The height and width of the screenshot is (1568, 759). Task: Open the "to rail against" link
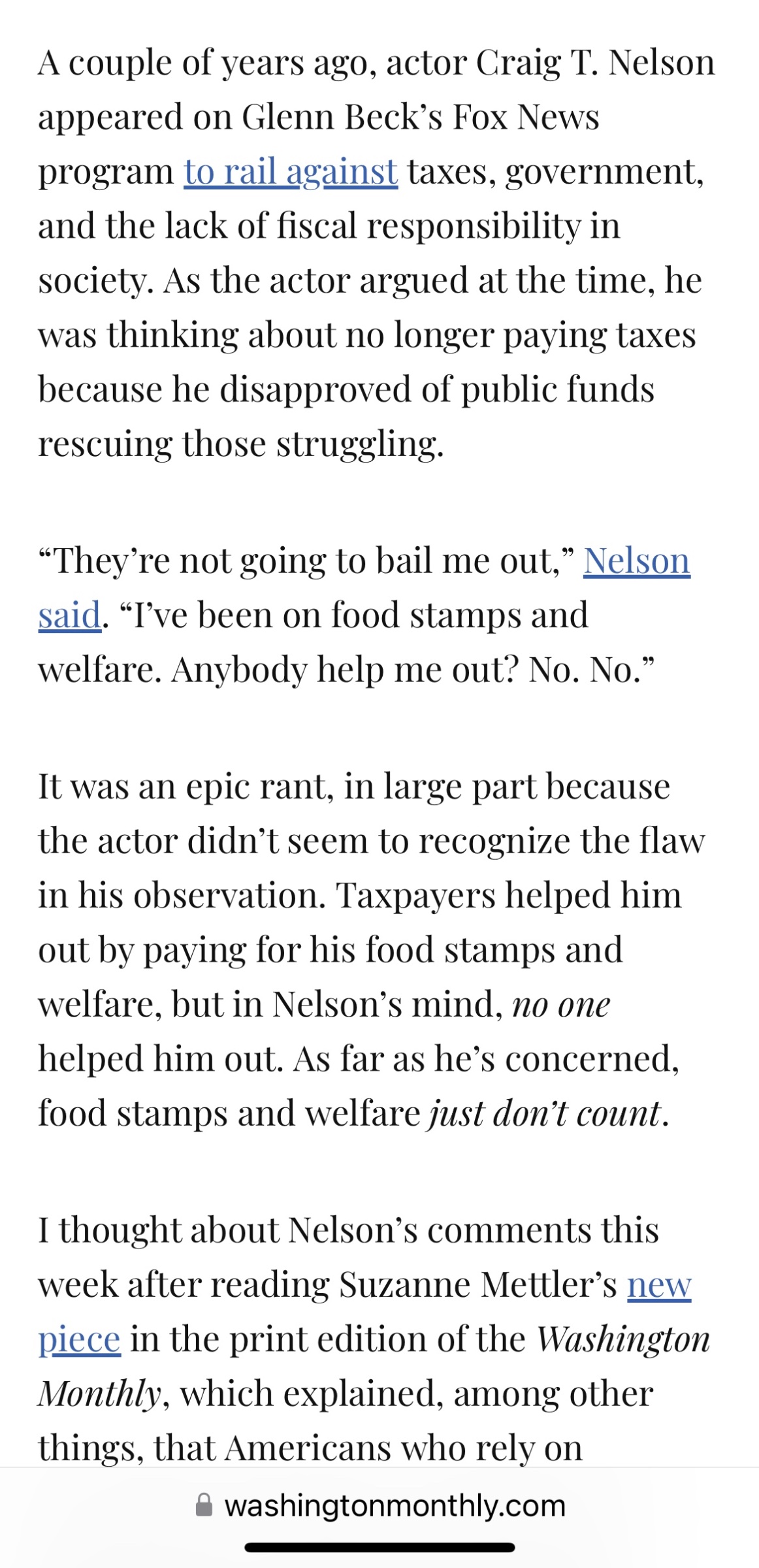291,172
